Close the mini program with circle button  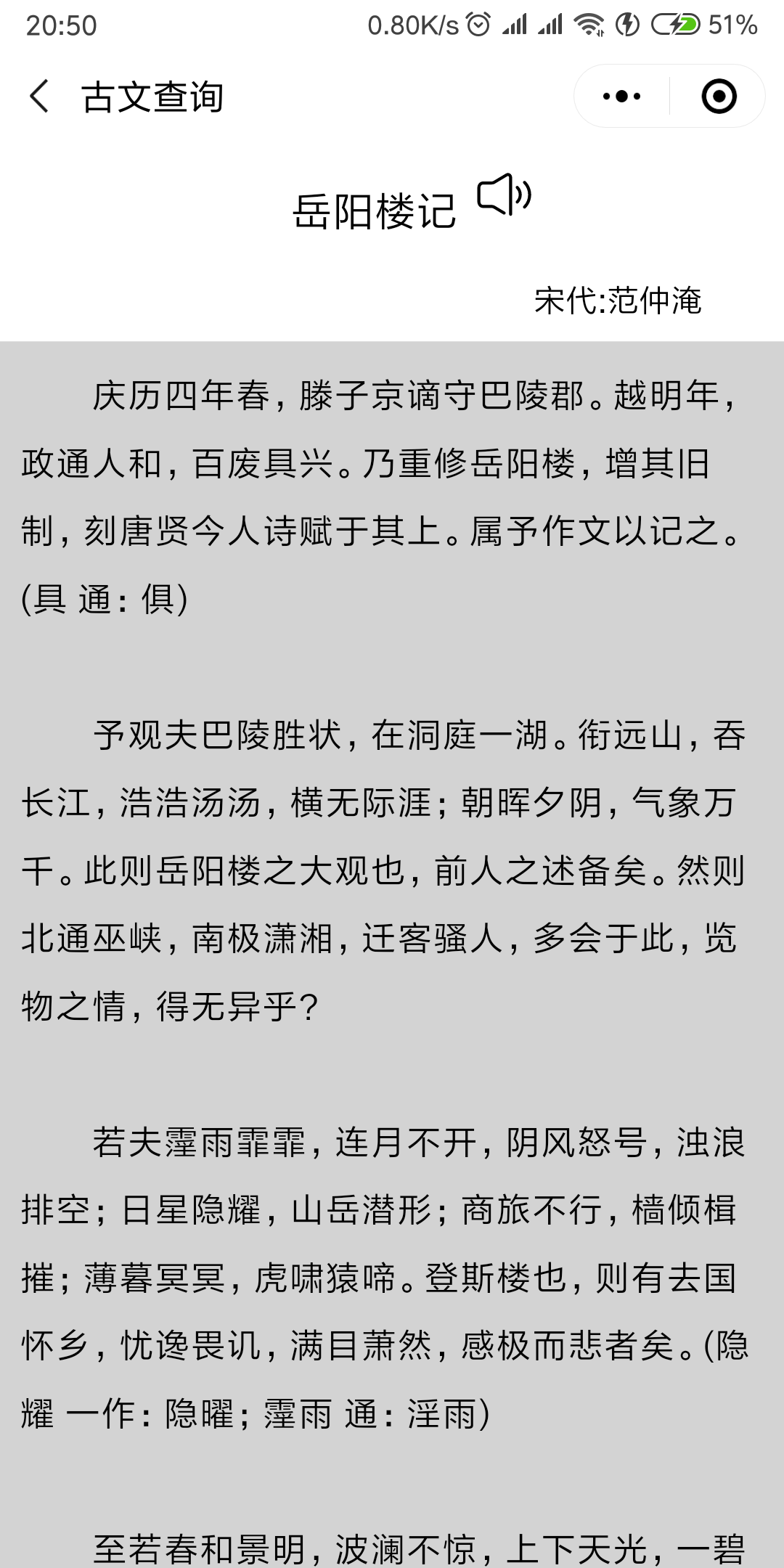[x=719, y=97]
